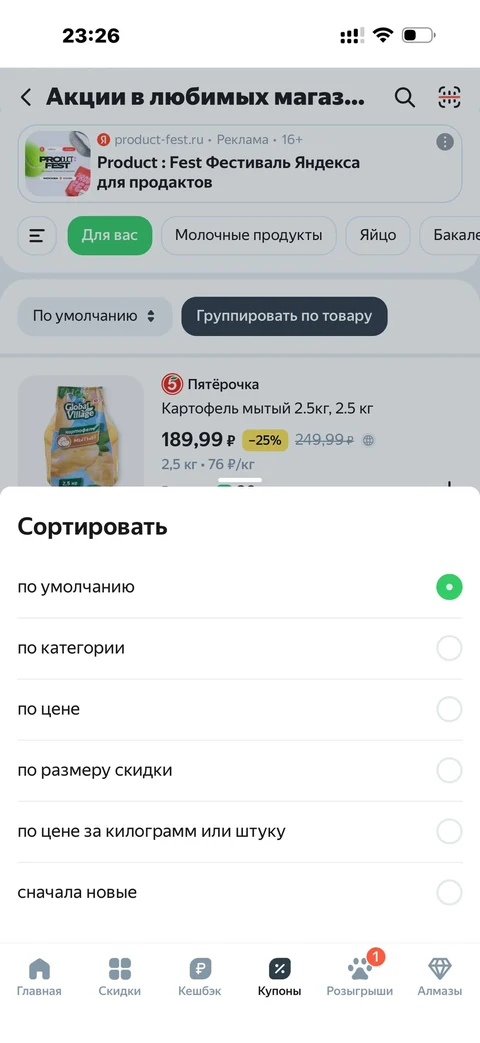Go to the Розыгрыши tab

[x=360, y=976]
